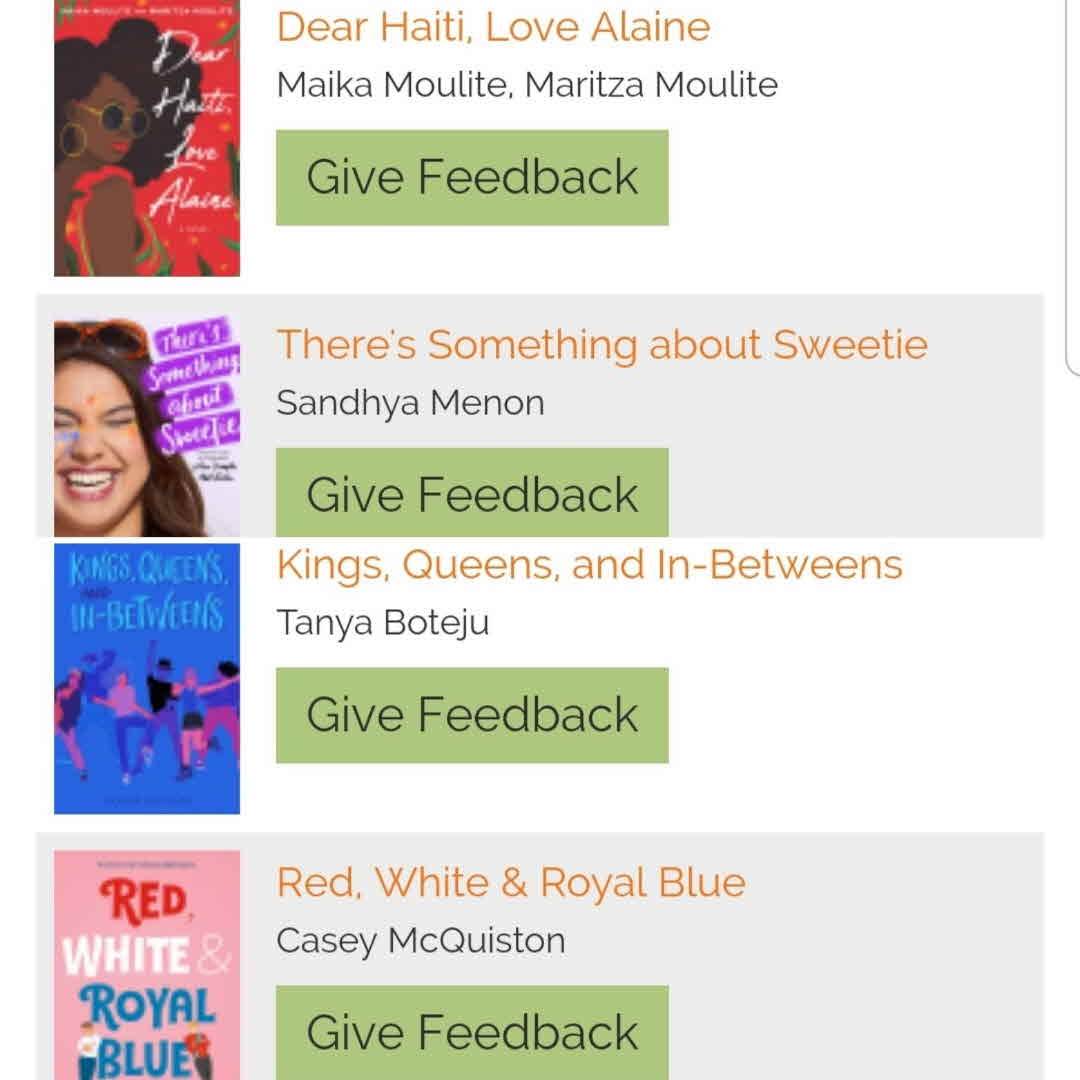Give feedback on Dear Haiti, Love Alaine

tap(472, 177)
